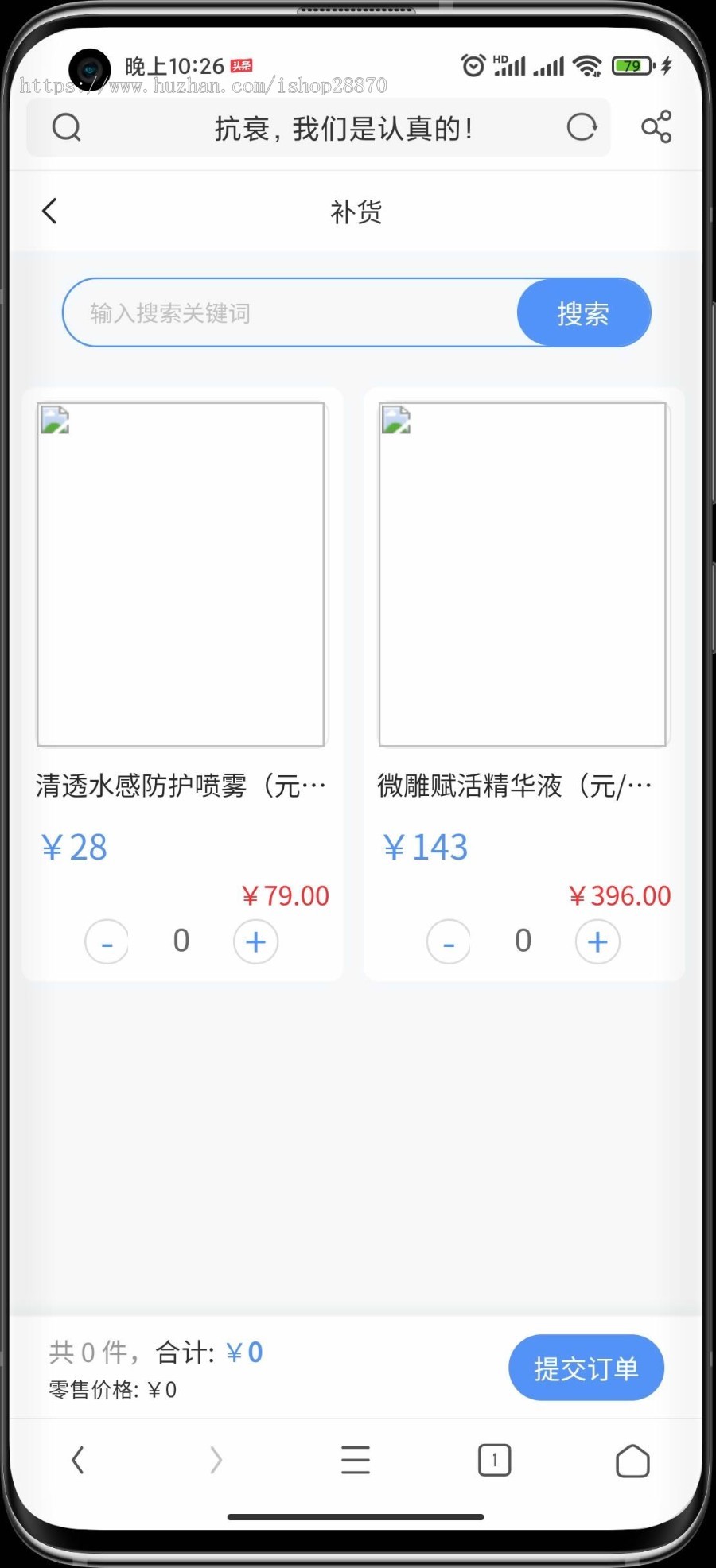This screenshot has width=716, height=1568.
Task: Tap the browser search magnifier icon
Action: coord(67,127)
